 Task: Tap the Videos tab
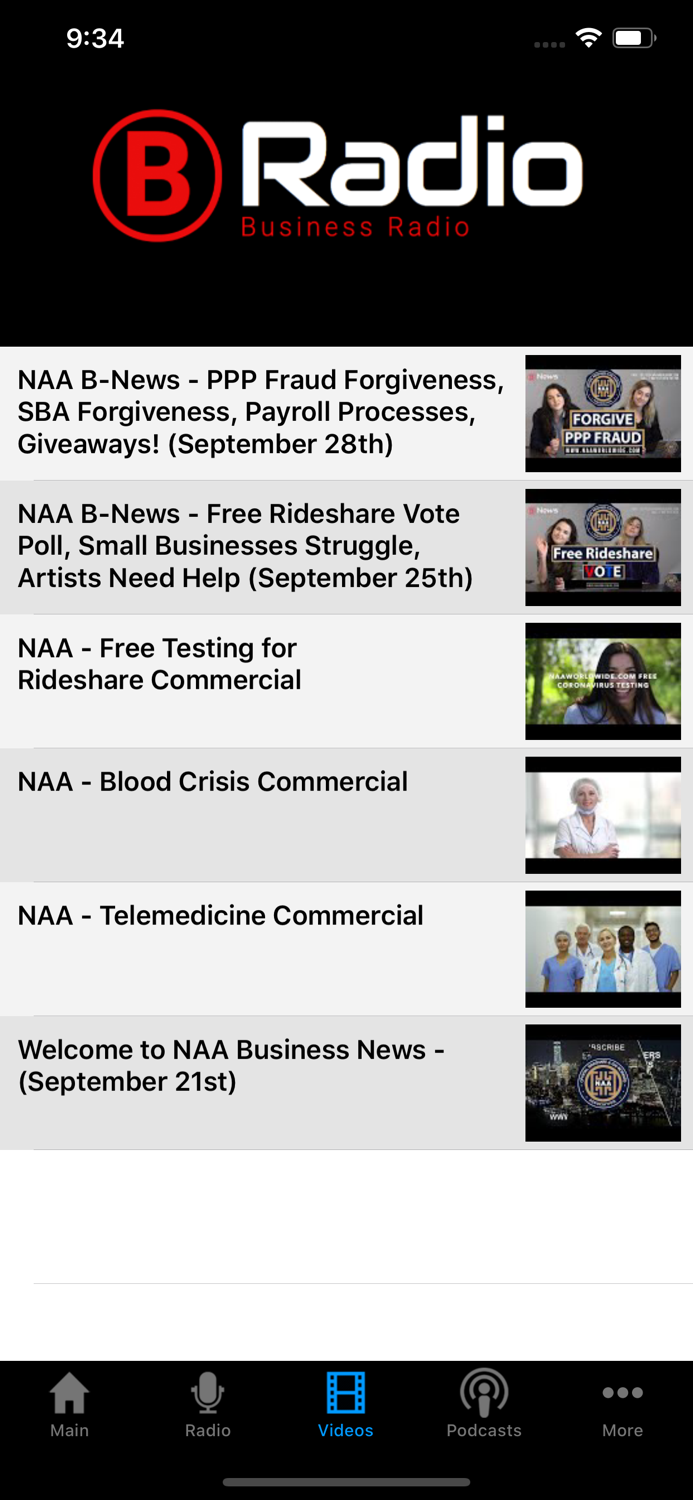coord(346,1405)
